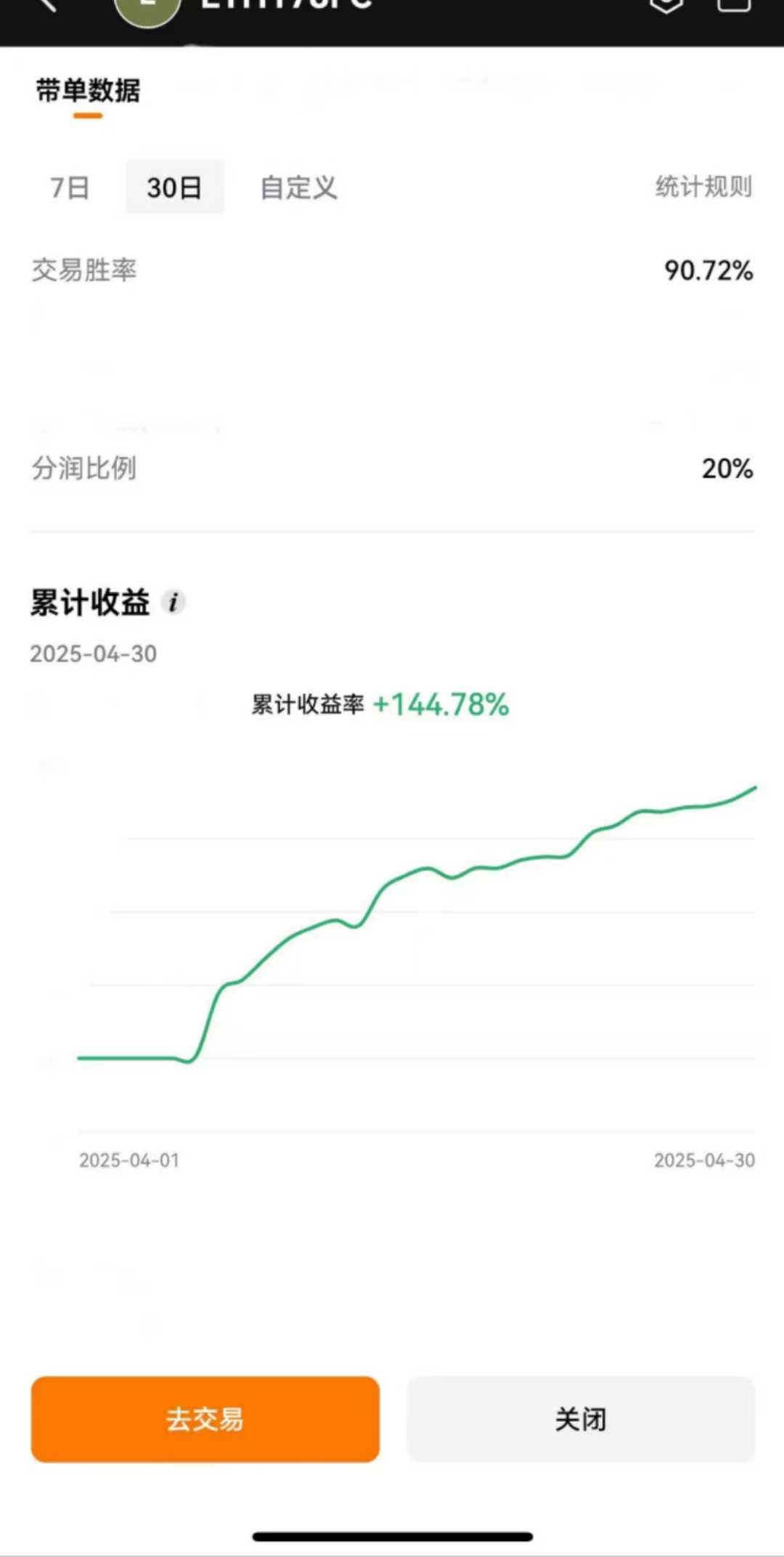Dismiss the page with the 关闭 button

pos(580,1418)
